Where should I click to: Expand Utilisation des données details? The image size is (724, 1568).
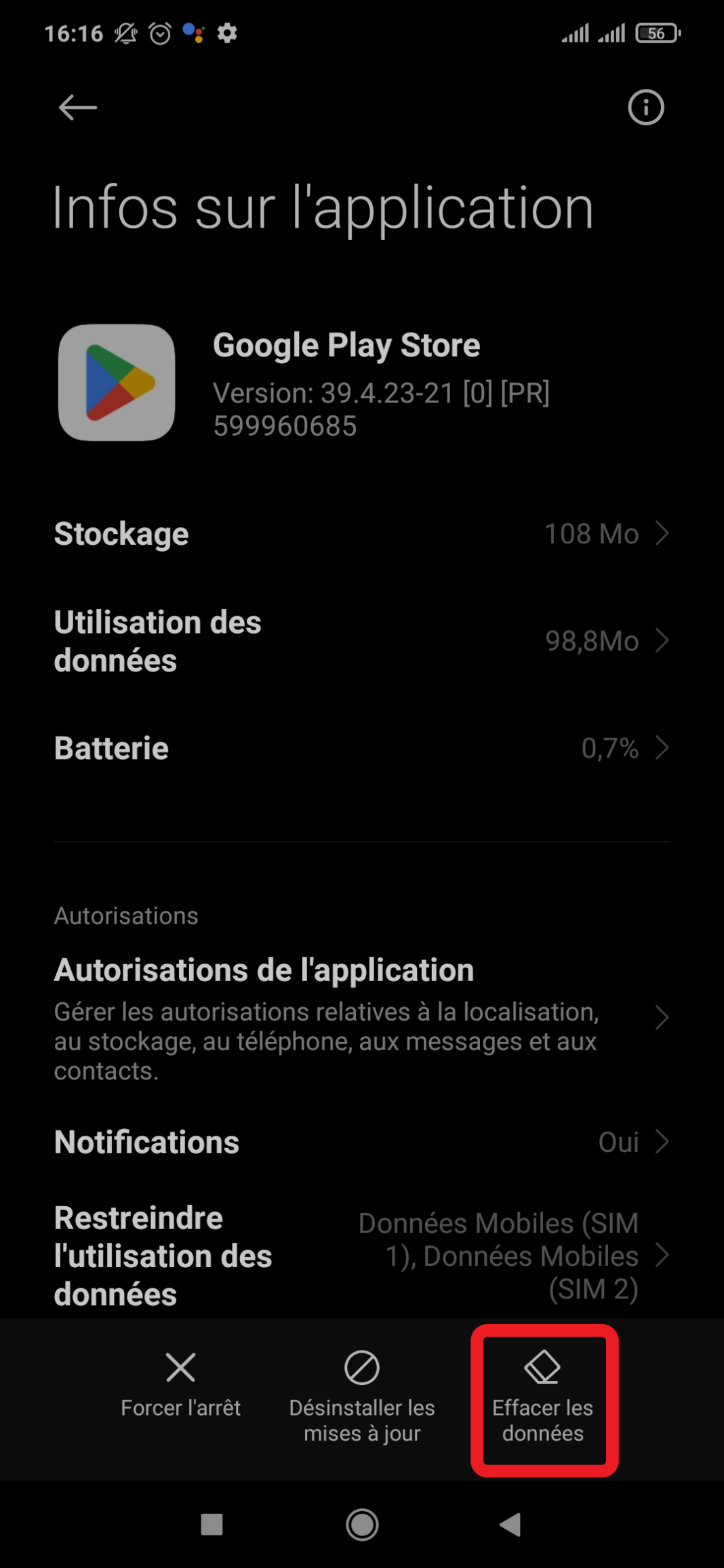pos(361,641)
